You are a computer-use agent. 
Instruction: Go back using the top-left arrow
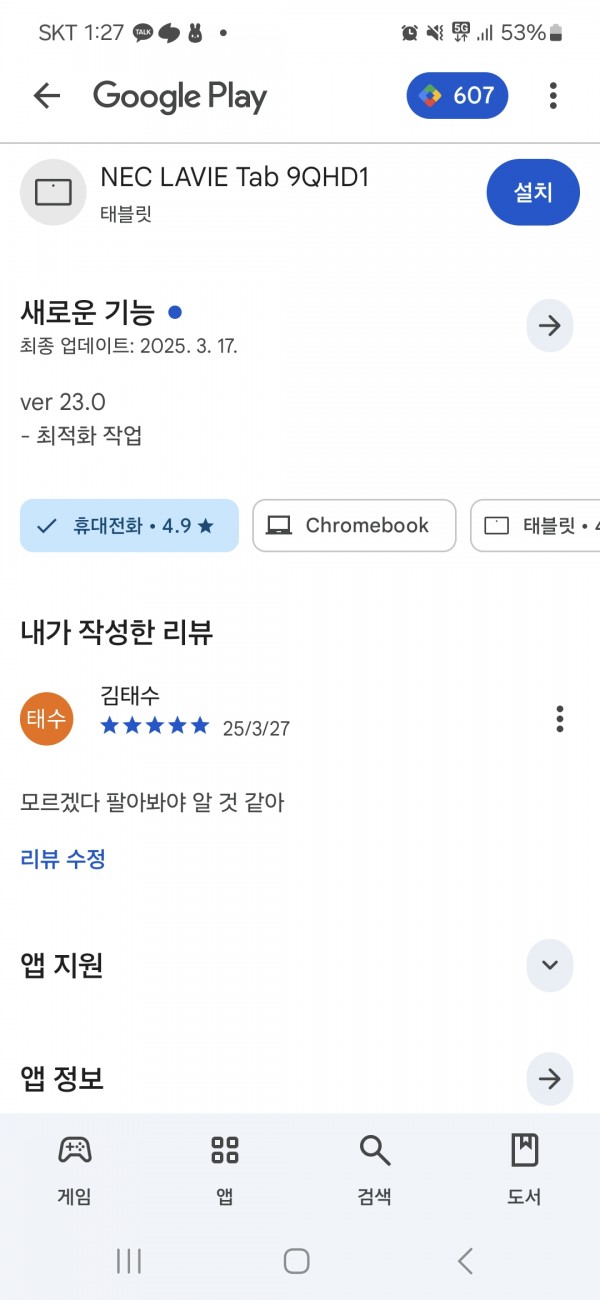(47, 96)
